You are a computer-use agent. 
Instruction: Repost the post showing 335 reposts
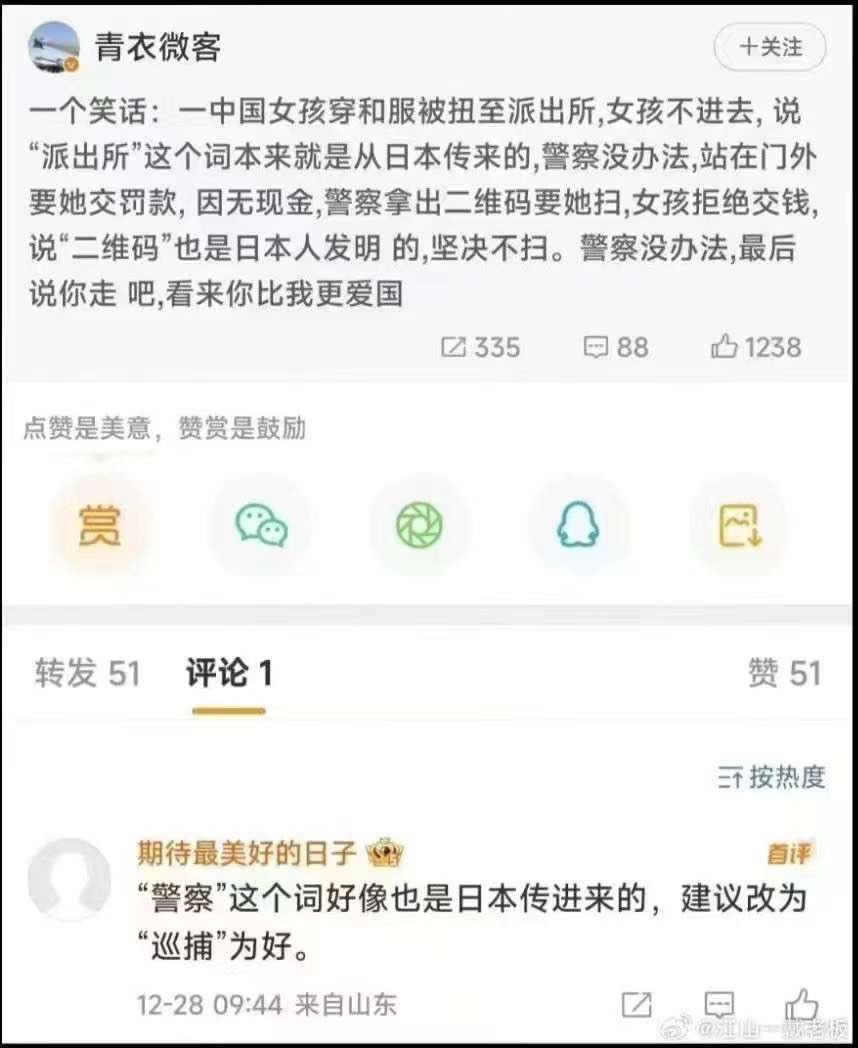480,347
